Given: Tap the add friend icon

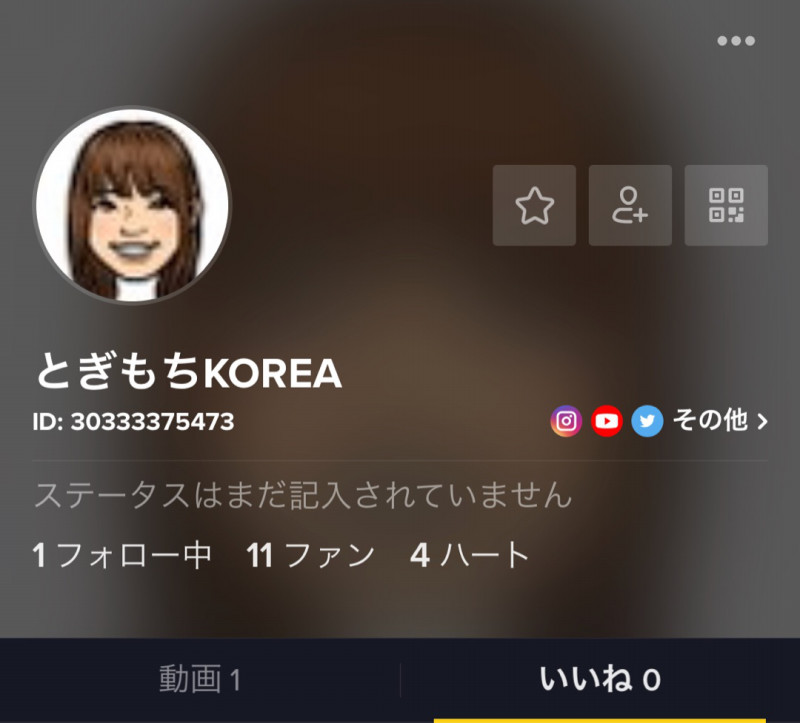Looking at the screenshot, I should point(630,206).
